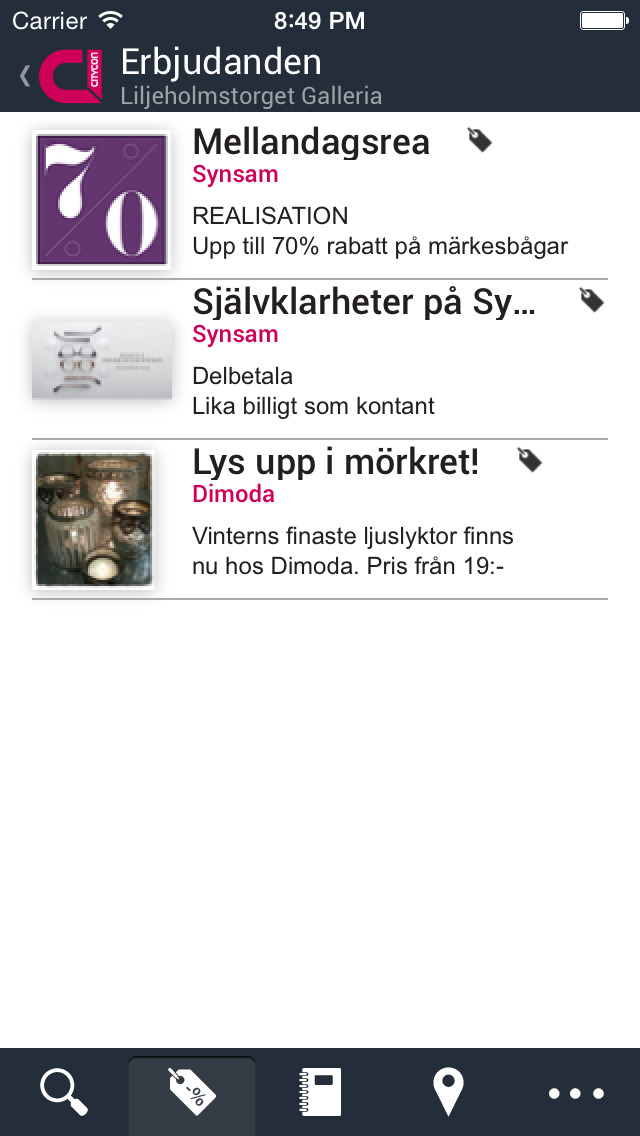Image resolution: width=640 pixels, height=1136 pixels.
Task: Open the notebook tab
Action: coord(320,1093)
